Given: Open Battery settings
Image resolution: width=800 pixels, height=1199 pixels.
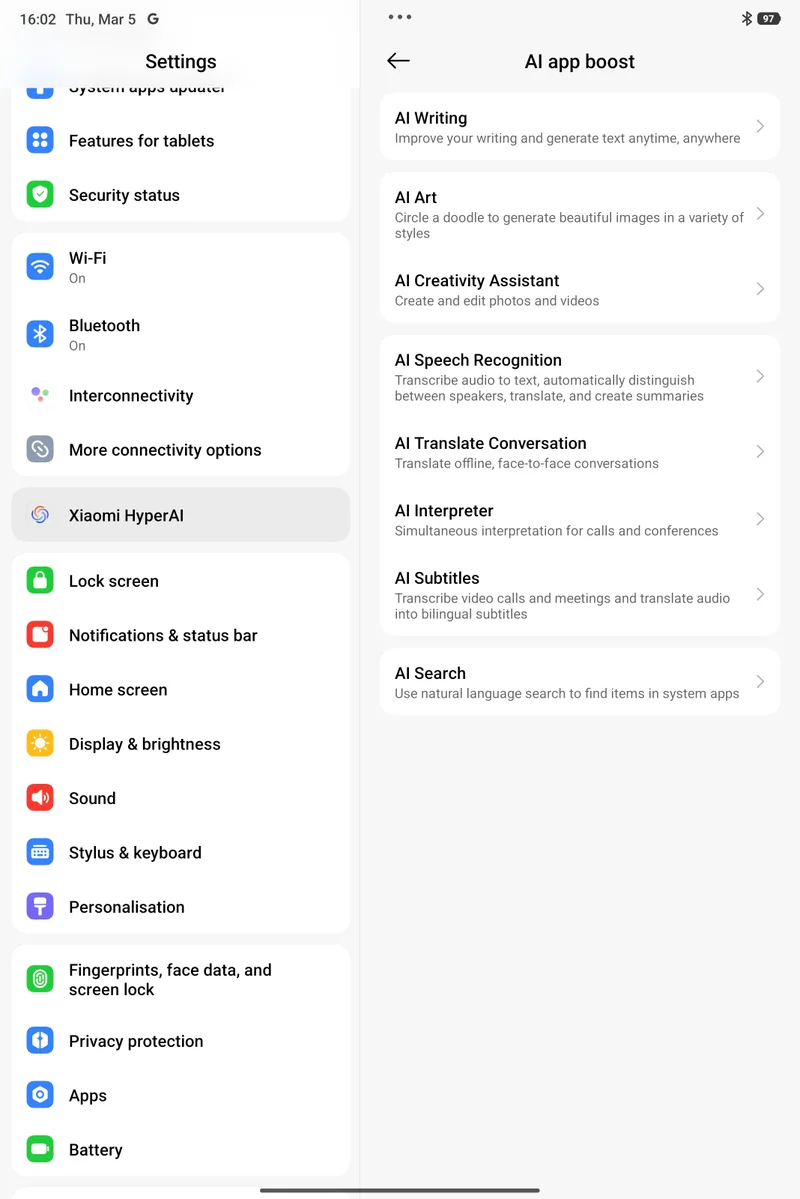Looking at the screenshot, I should pyautogui.click(x=180, y=1150).
